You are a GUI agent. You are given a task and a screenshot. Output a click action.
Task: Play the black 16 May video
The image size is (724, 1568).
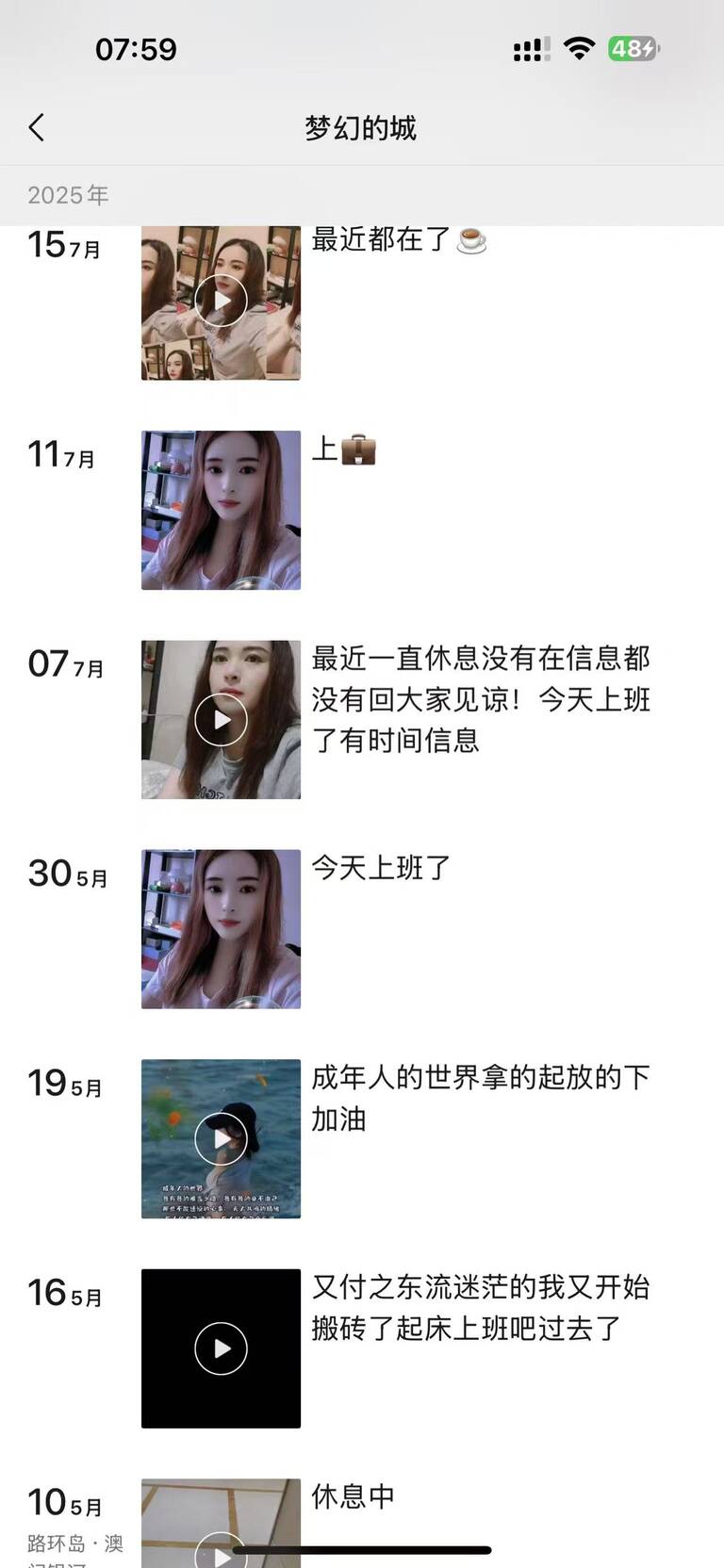pos(221,1348)
